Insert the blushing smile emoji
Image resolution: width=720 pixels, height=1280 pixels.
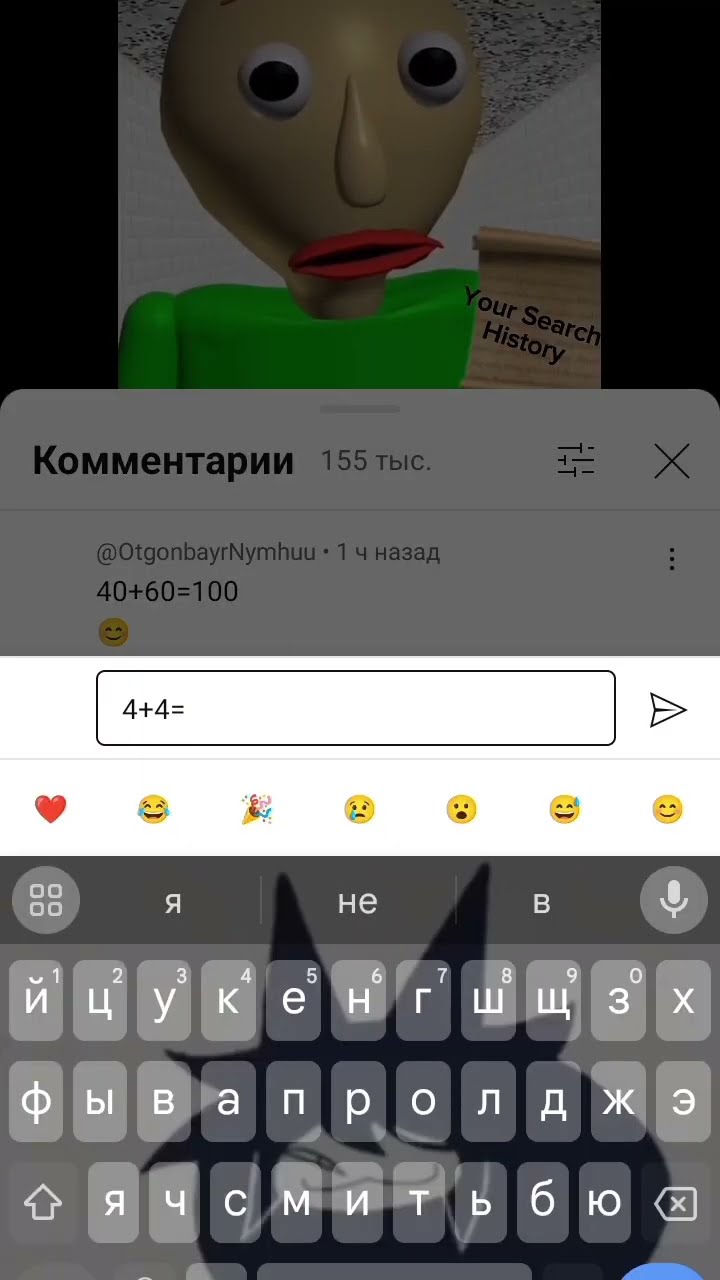[x=667, y=808]
